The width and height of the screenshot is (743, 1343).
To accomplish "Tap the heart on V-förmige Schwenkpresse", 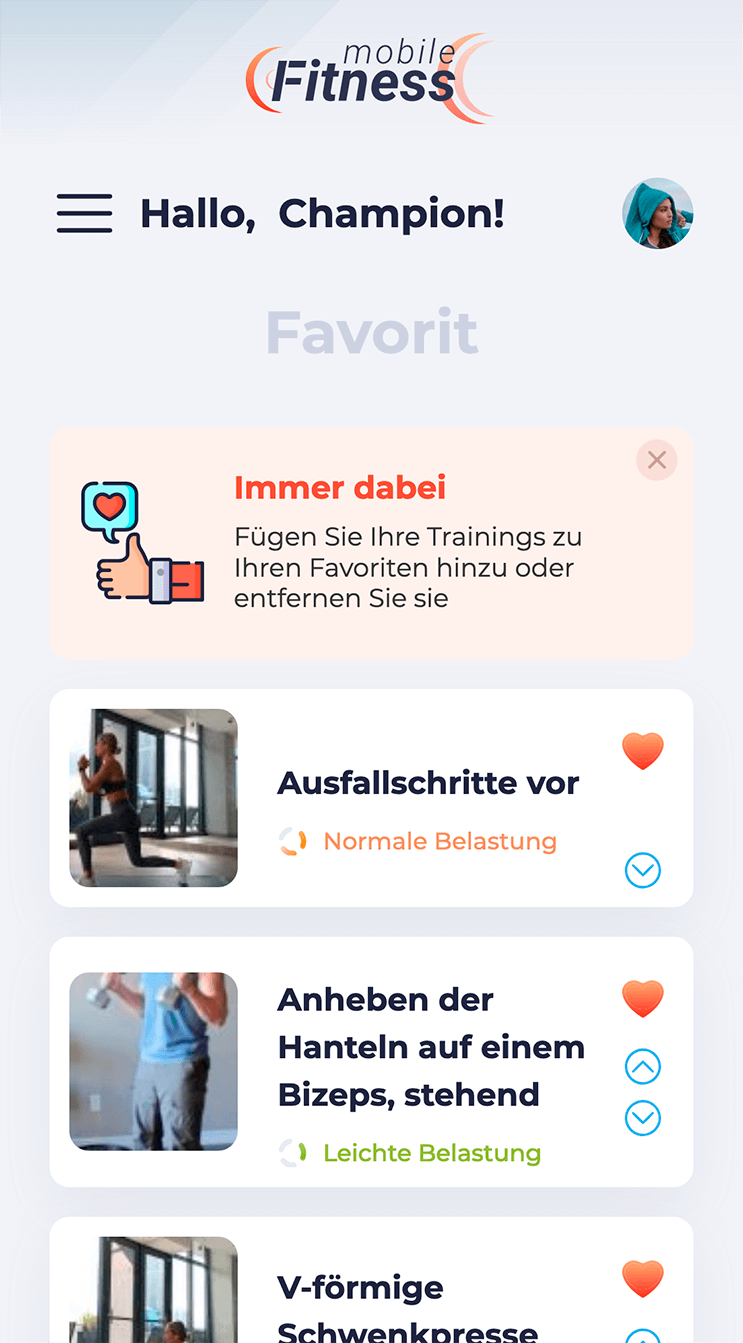I will (642, 1278).
